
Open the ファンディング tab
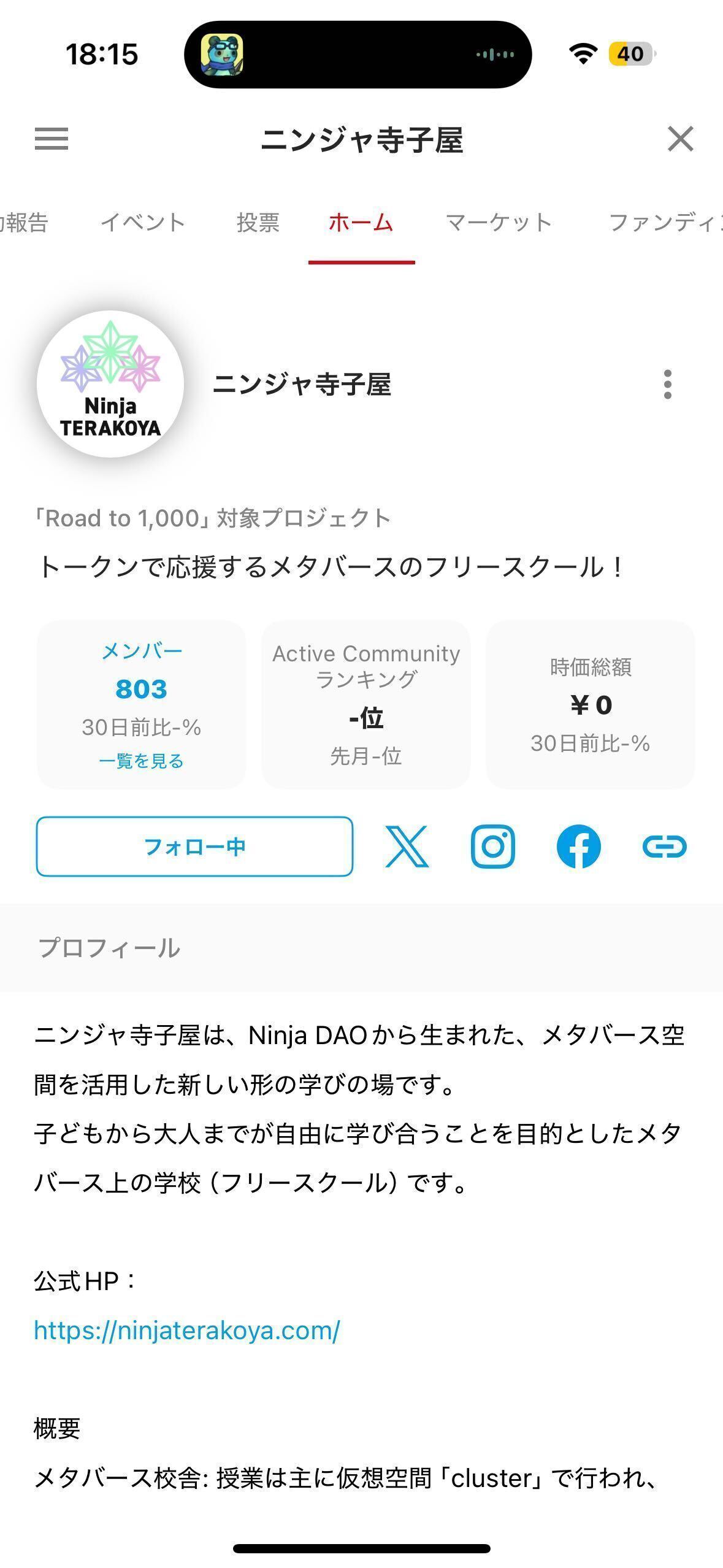(665, 222)
